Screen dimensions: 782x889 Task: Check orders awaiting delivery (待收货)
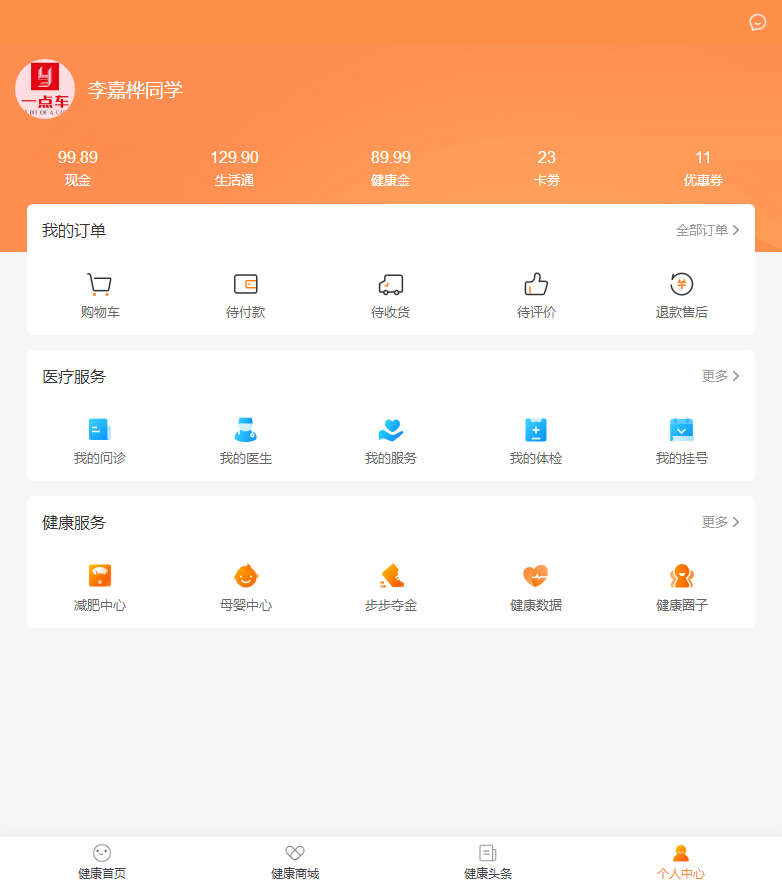(x=391, y=295)
